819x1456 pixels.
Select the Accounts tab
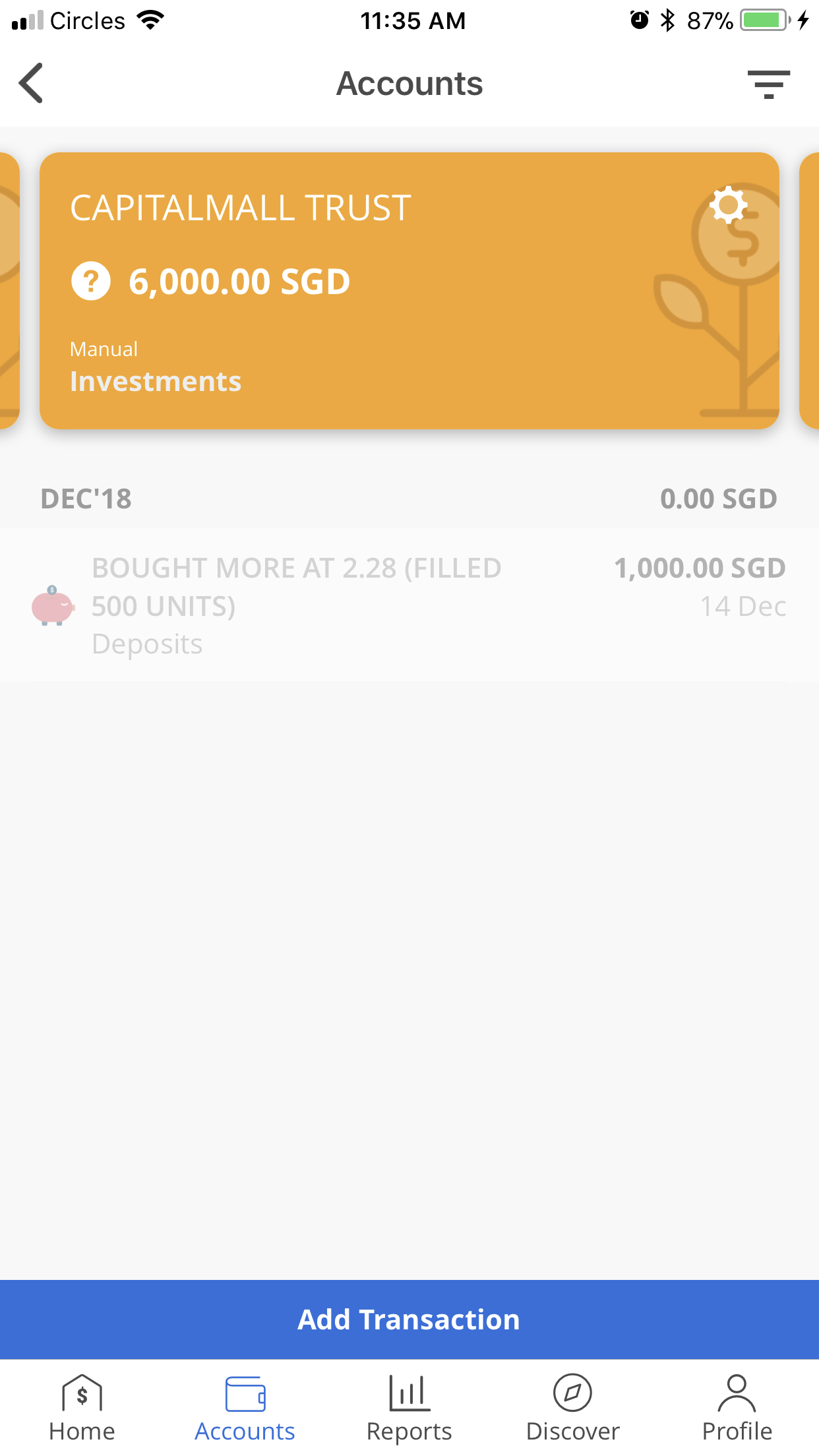click(x=245, y=1409)
